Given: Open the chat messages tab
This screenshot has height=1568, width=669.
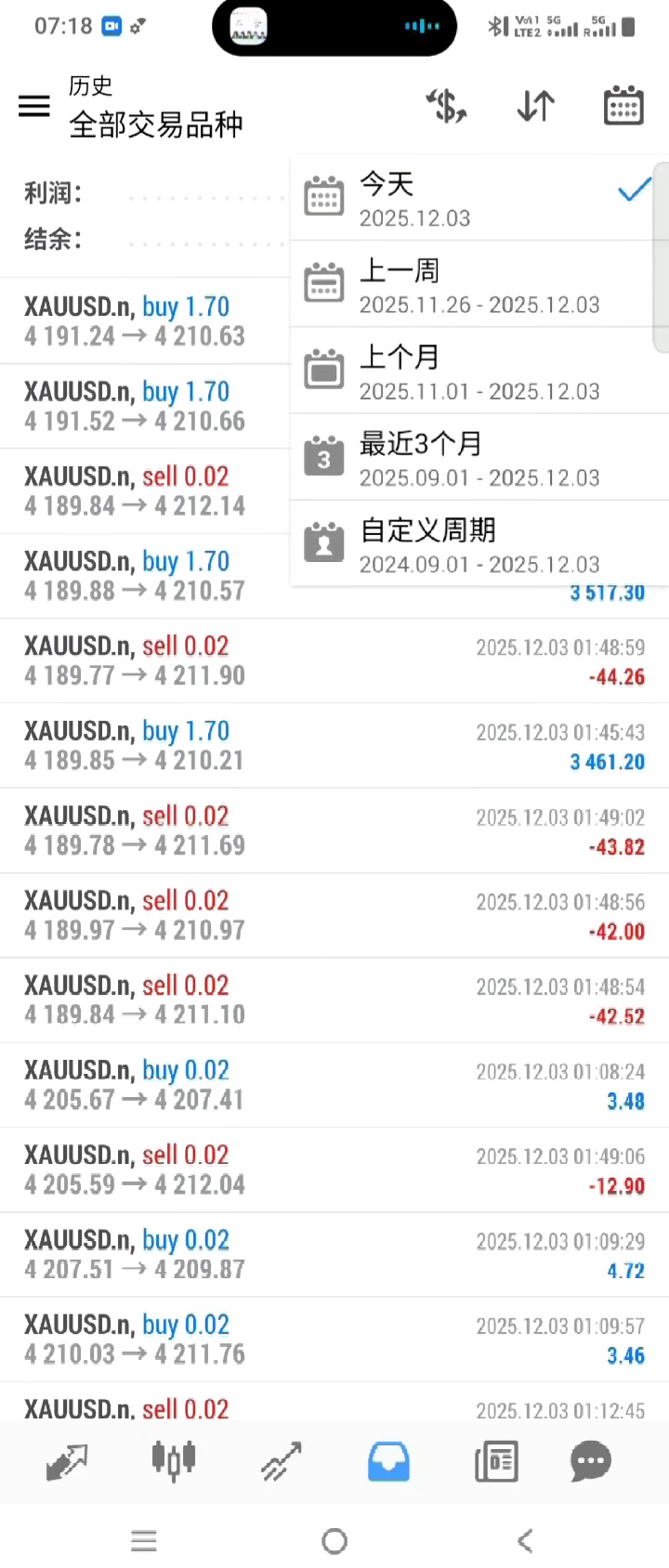Looking at the screenshot, I should [591, 1462].
